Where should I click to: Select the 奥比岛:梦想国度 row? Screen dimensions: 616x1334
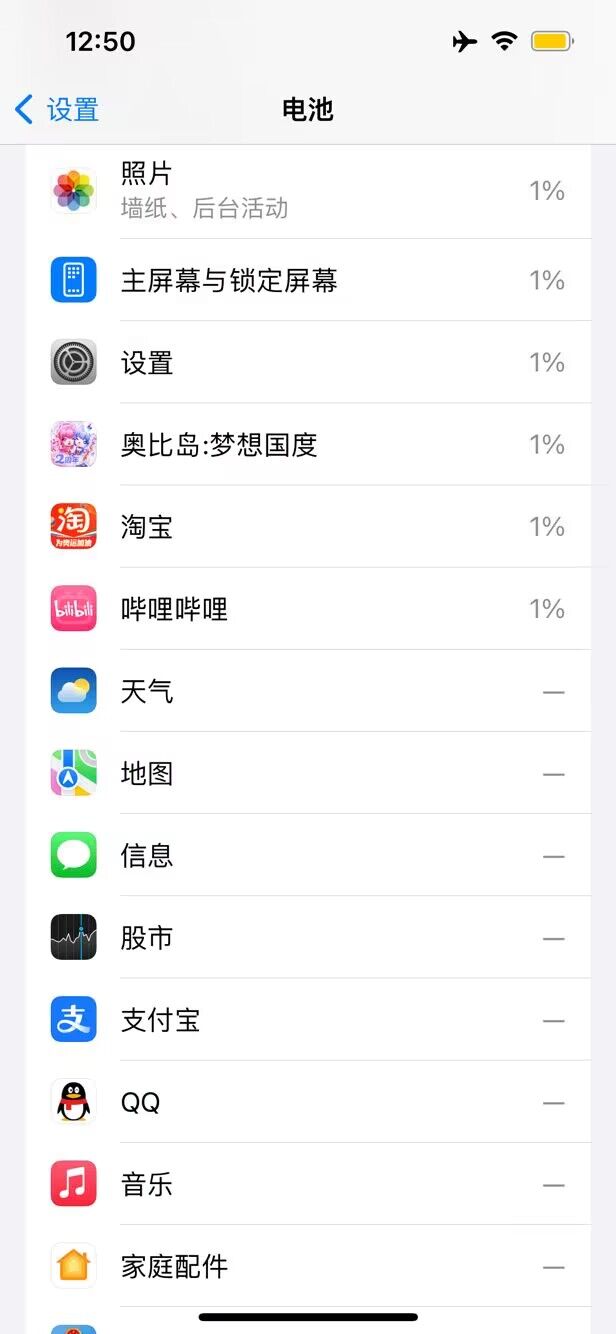tap(308, 444)
